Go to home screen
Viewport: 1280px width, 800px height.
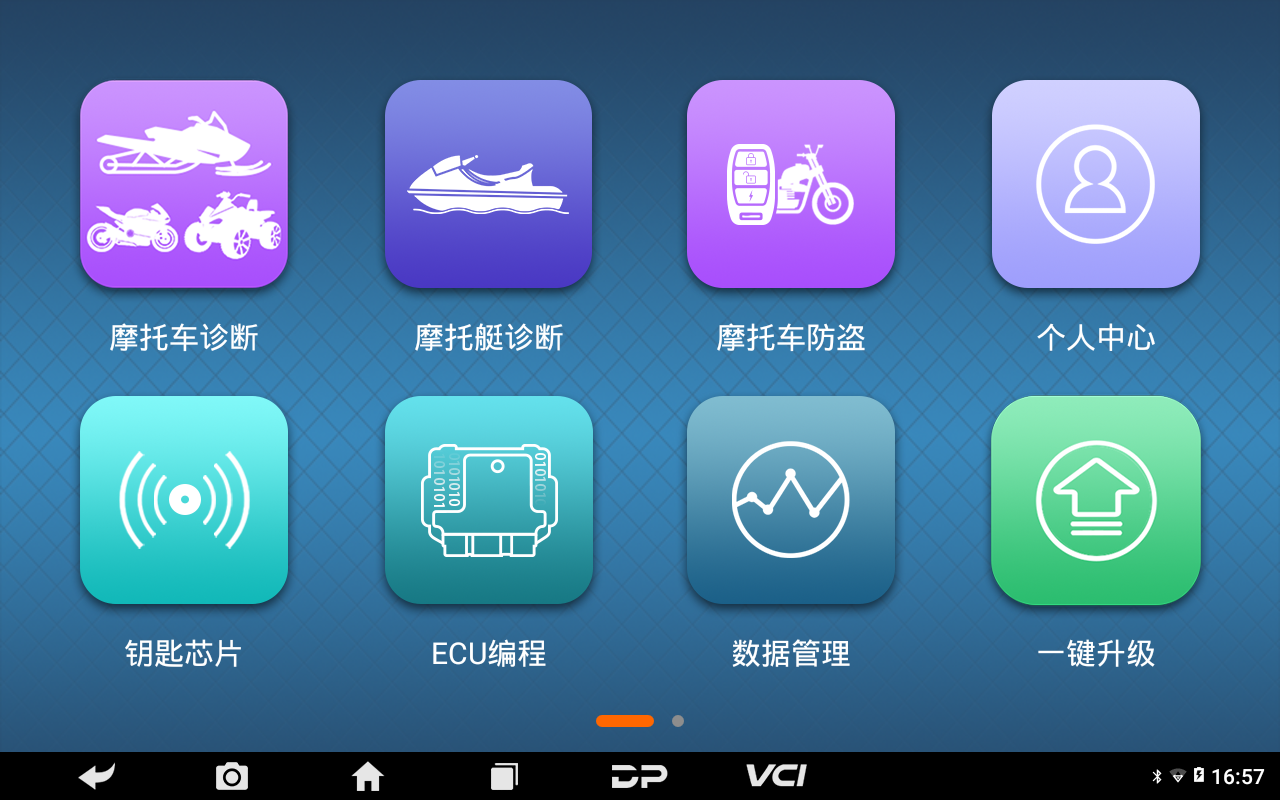367,776
